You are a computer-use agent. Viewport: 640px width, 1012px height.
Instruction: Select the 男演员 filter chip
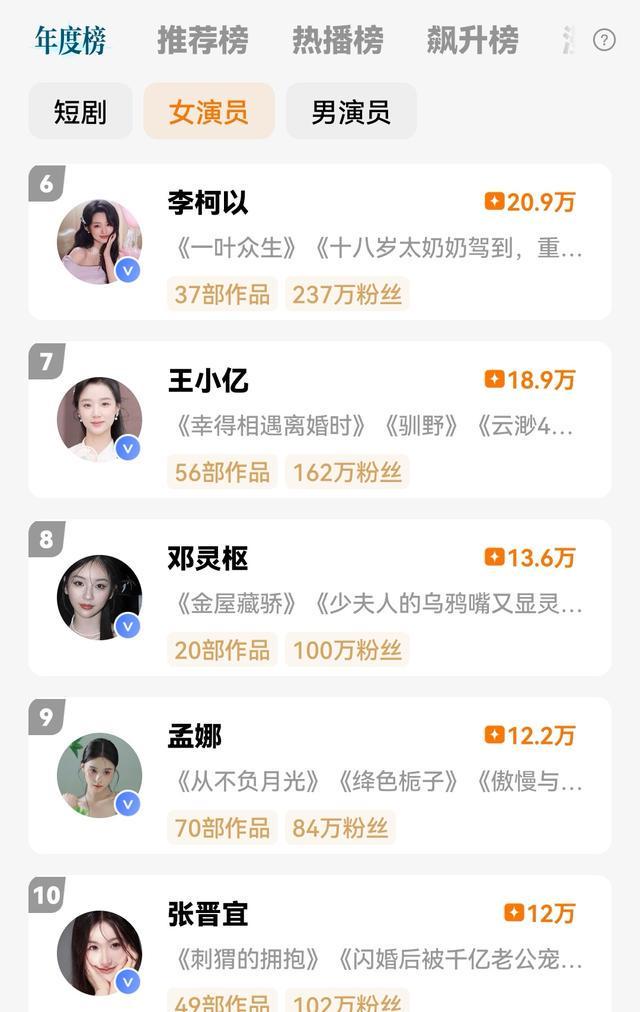point(351,111)
